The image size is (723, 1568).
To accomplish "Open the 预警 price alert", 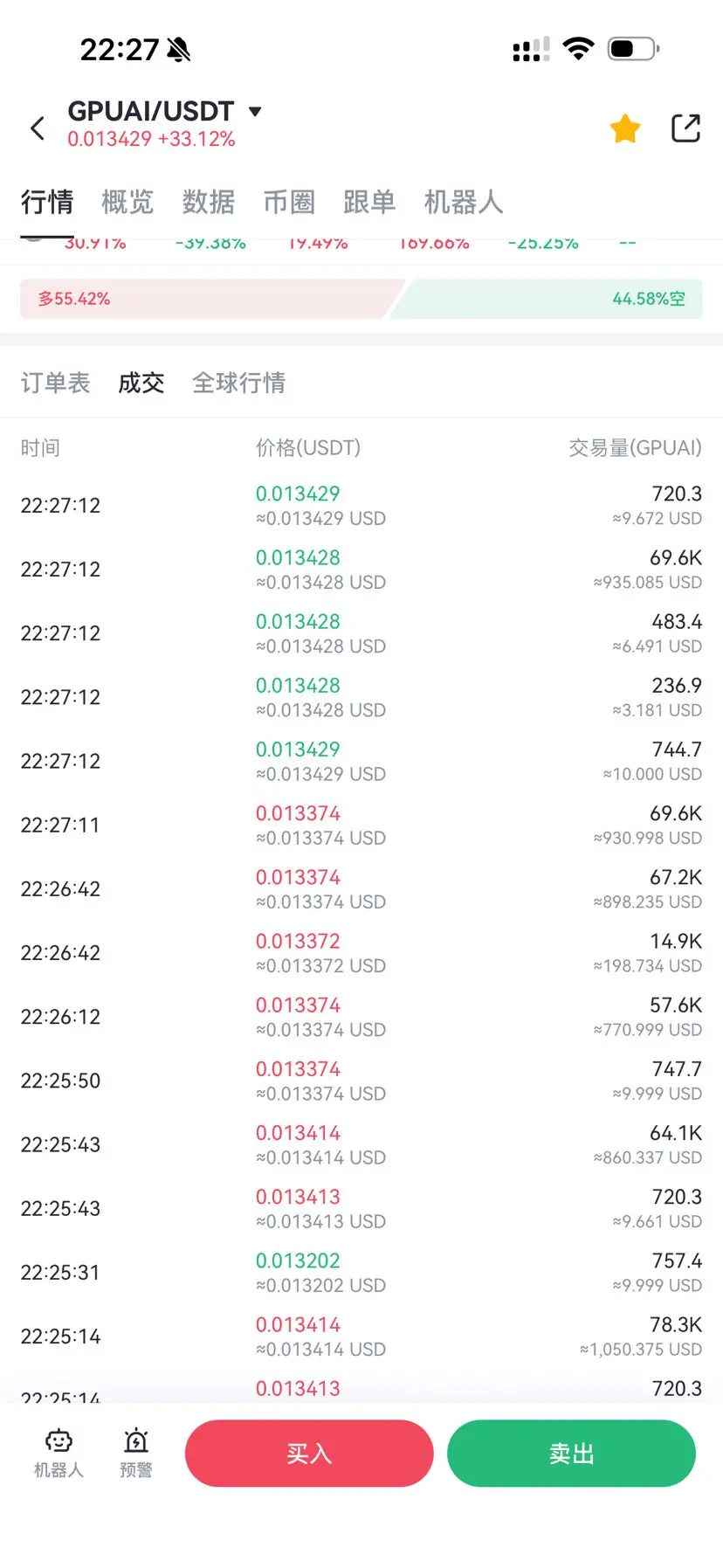I will (x=136, y=1452).
